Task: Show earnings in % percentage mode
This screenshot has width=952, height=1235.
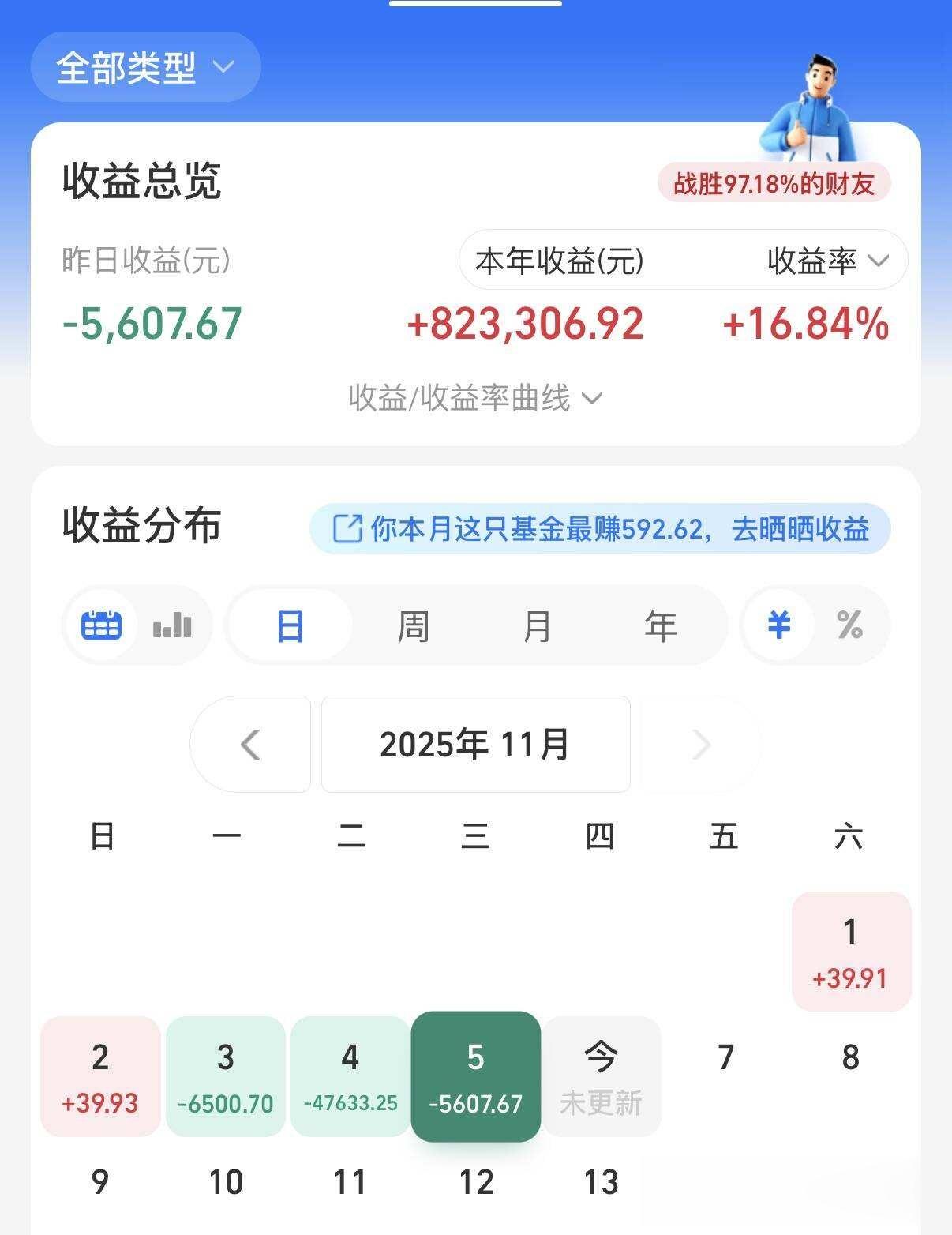Action: click(x=849, y=625)
